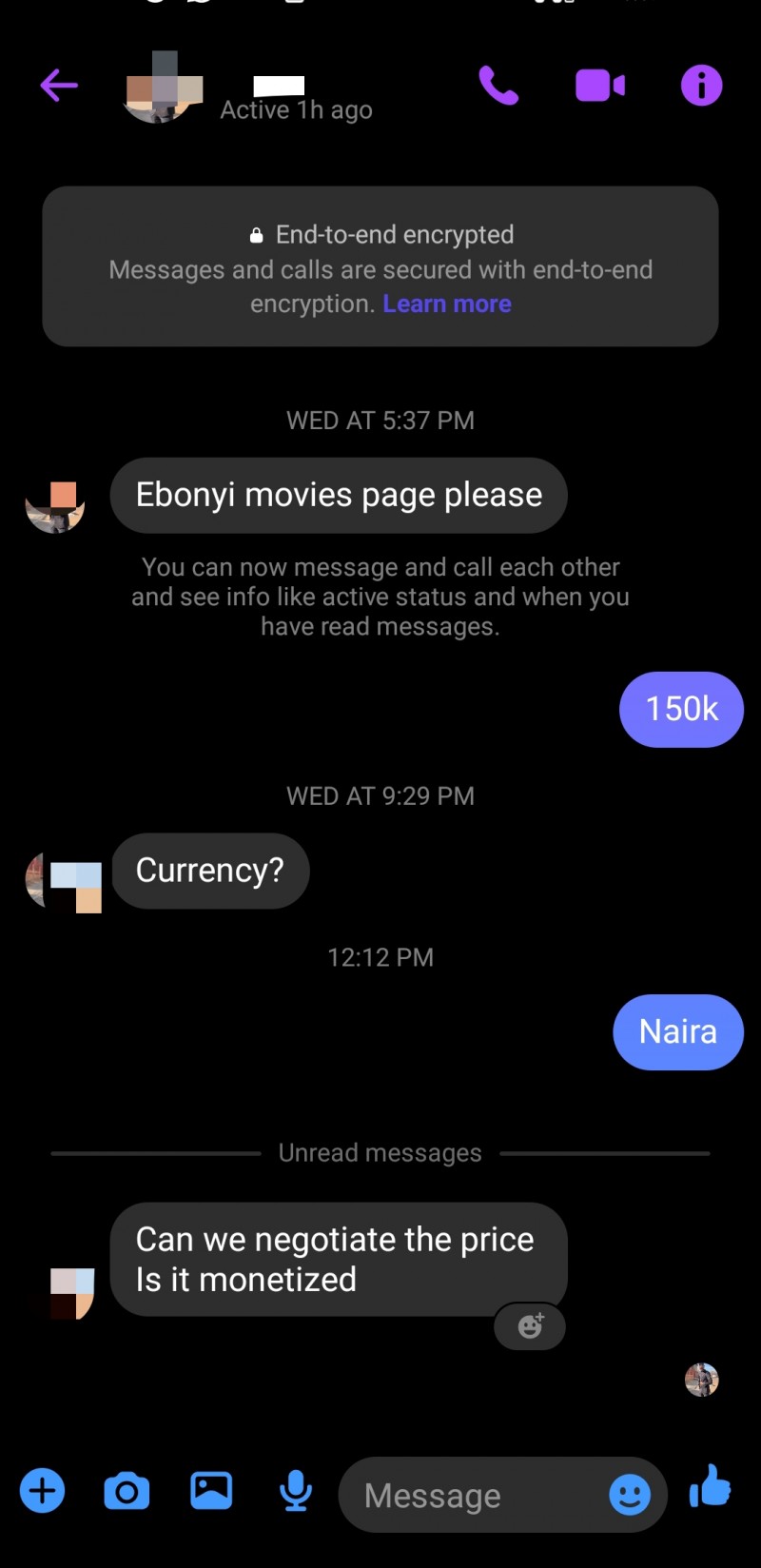Screen dimensions: 761x1568
Task: Start a voice call
Action: [x=498, y=86]
